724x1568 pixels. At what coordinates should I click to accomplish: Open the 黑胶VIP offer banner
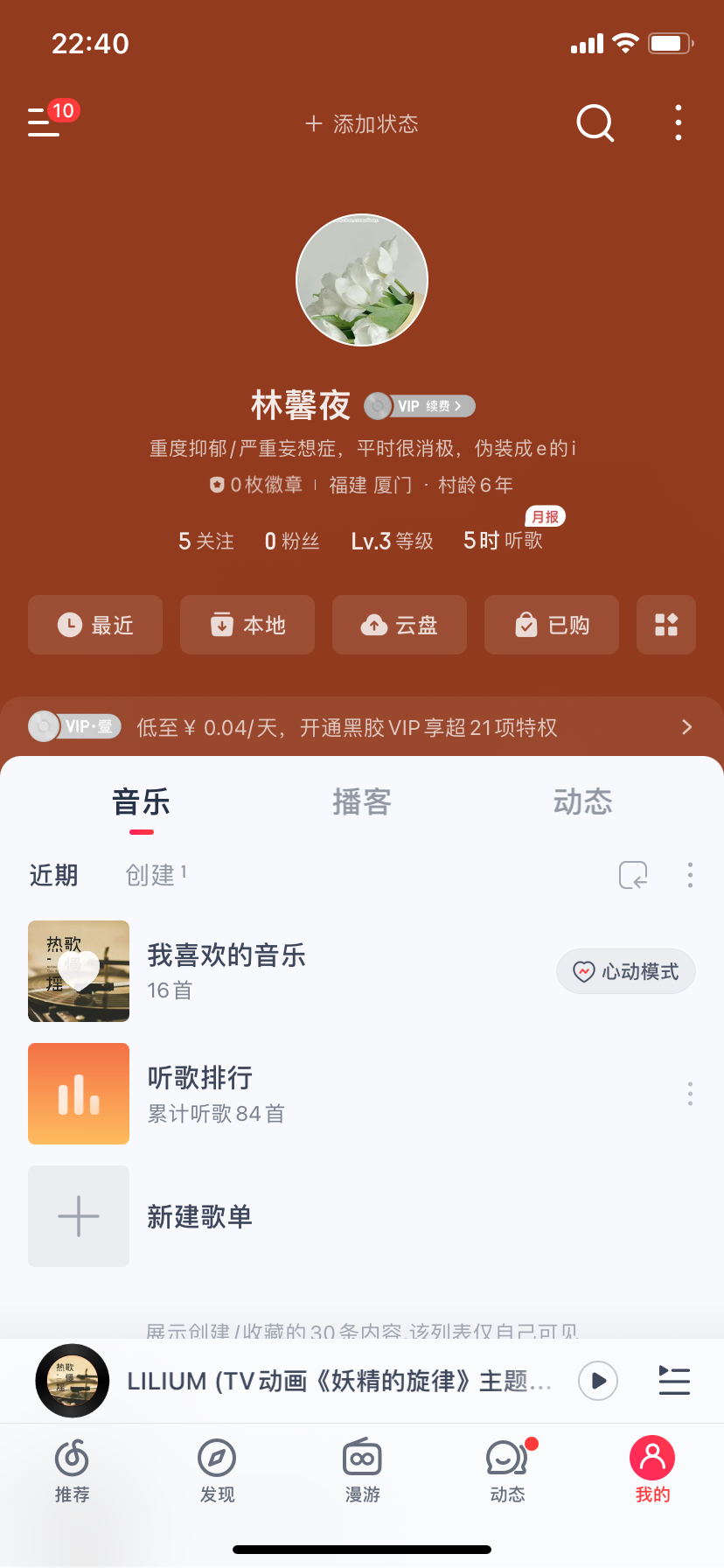click(362, 727)
